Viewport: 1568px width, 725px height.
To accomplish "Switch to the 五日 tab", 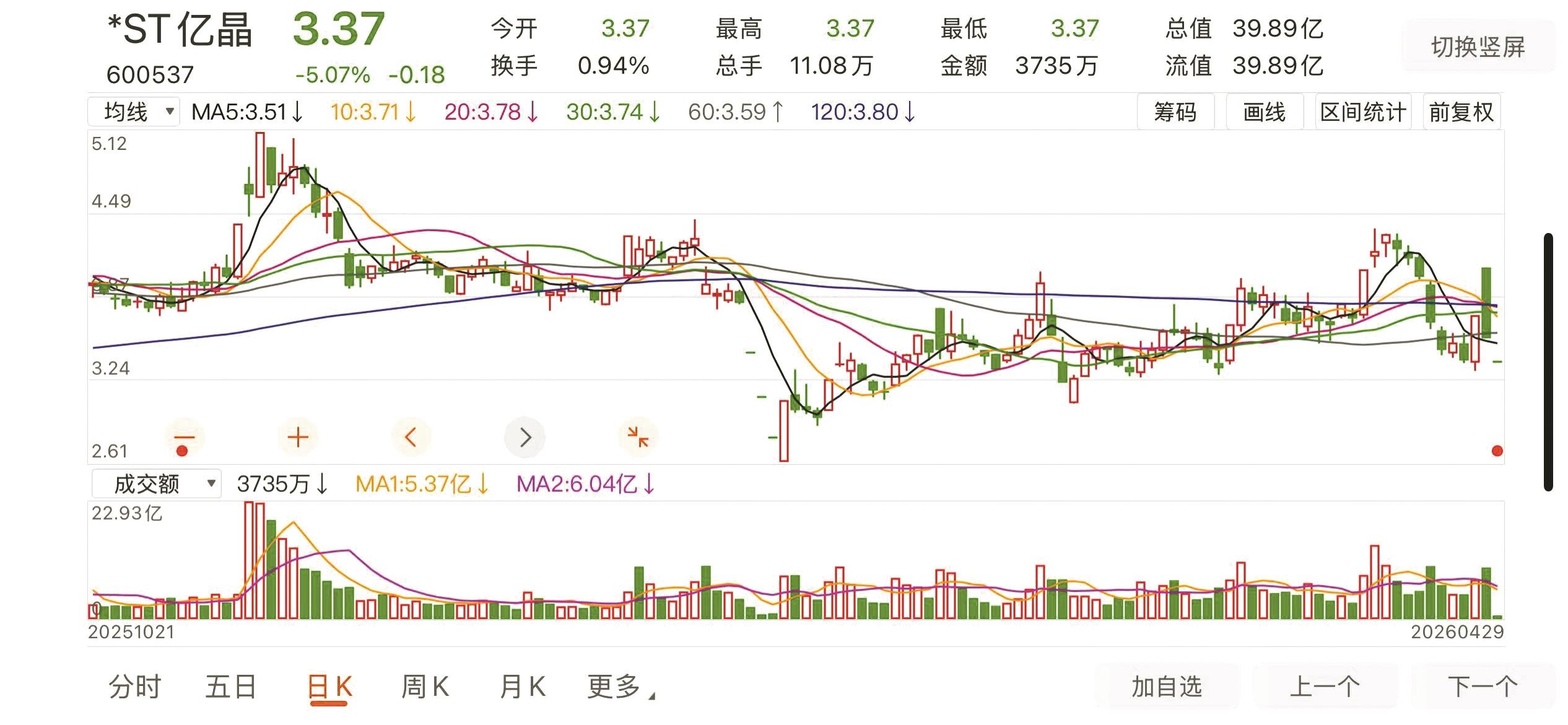I will point(231,687).
